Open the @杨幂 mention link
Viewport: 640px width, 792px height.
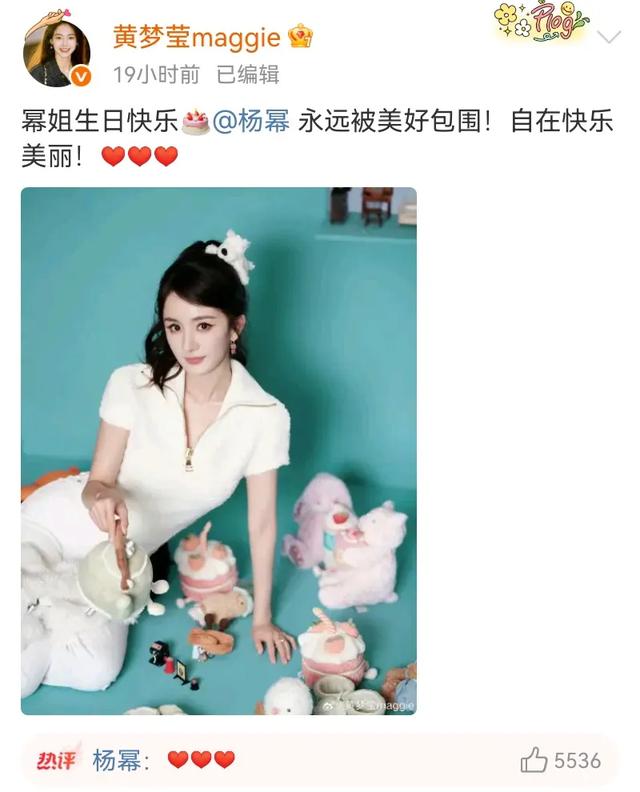click(x=251, y=122)
